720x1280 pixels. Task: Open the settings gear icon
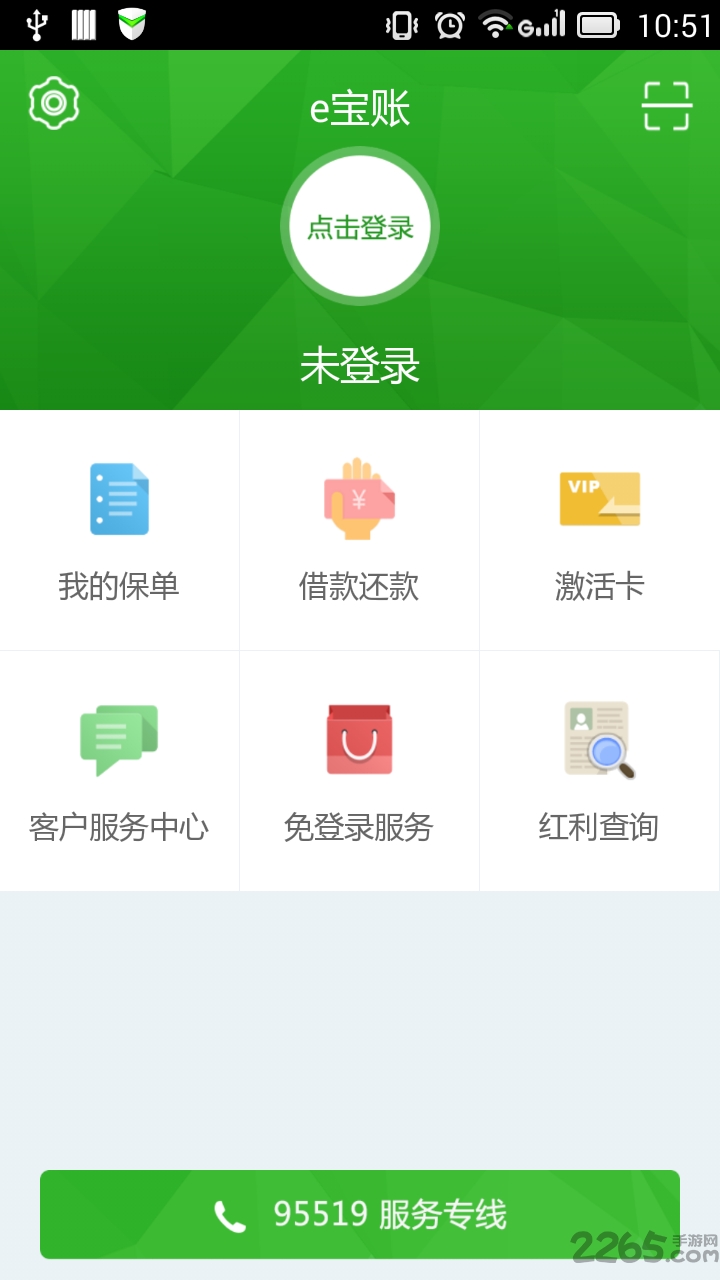pyautogui.click(x=53, y=103)
